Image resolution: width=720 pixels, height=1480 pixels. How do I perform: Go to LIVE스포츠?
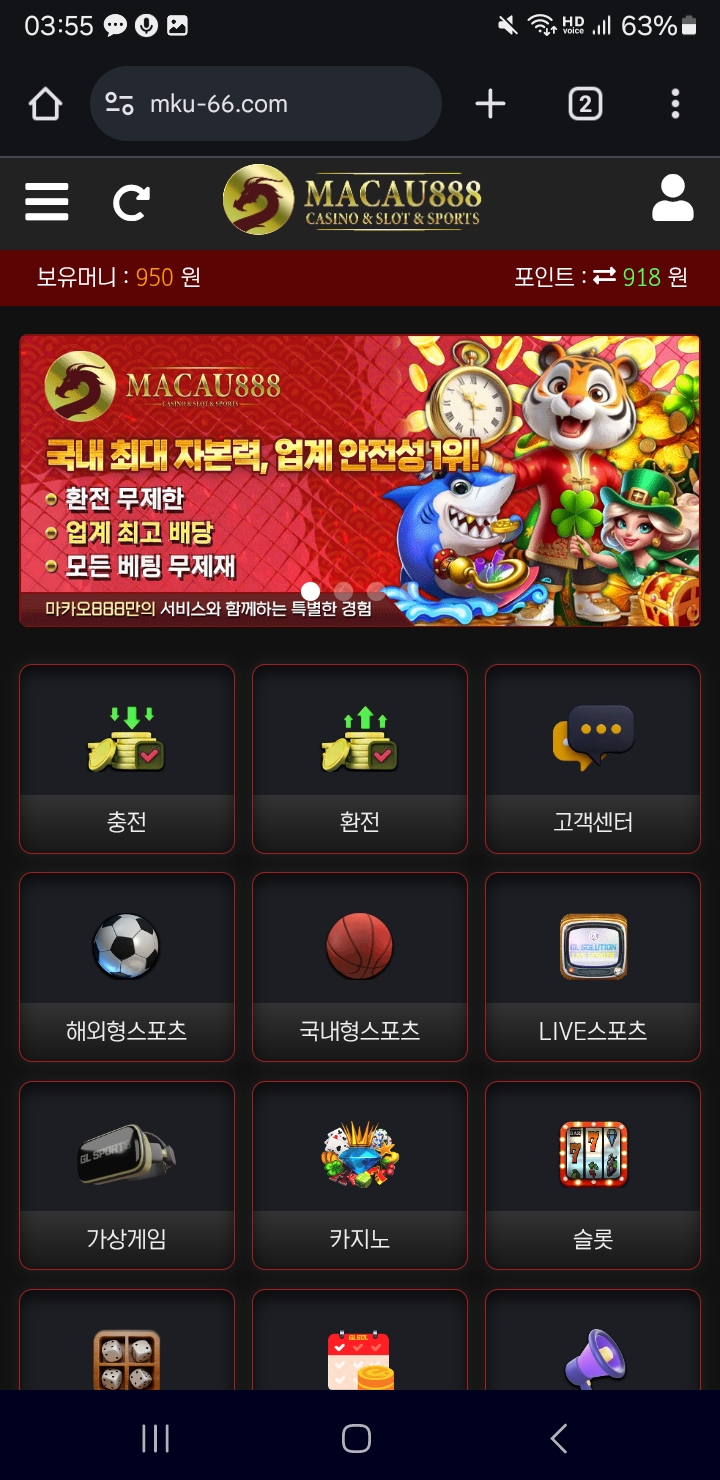pos(593,966)
